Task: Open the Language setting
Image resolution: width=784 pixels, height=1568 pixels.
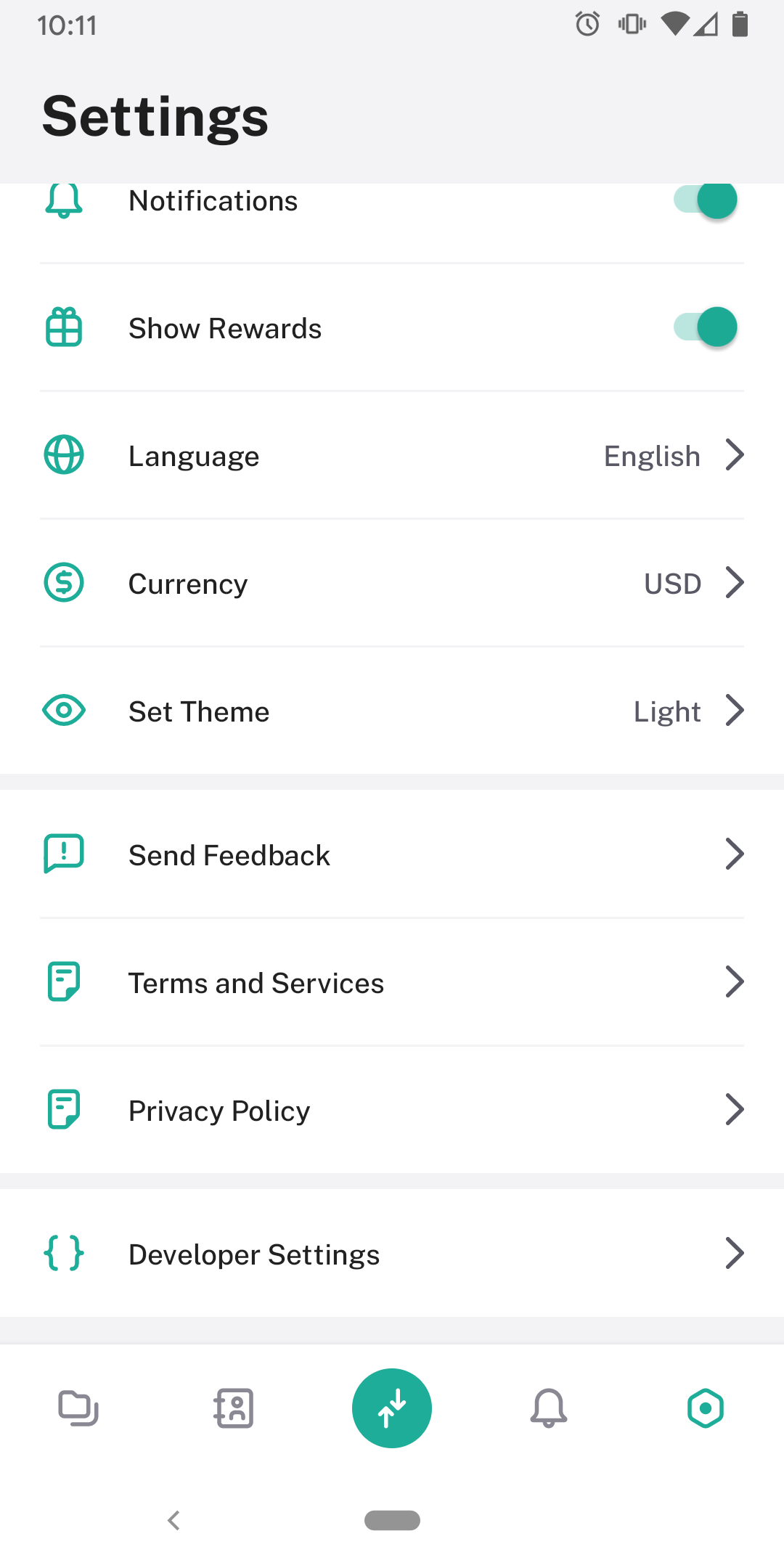Action: [x=392, y=456]
